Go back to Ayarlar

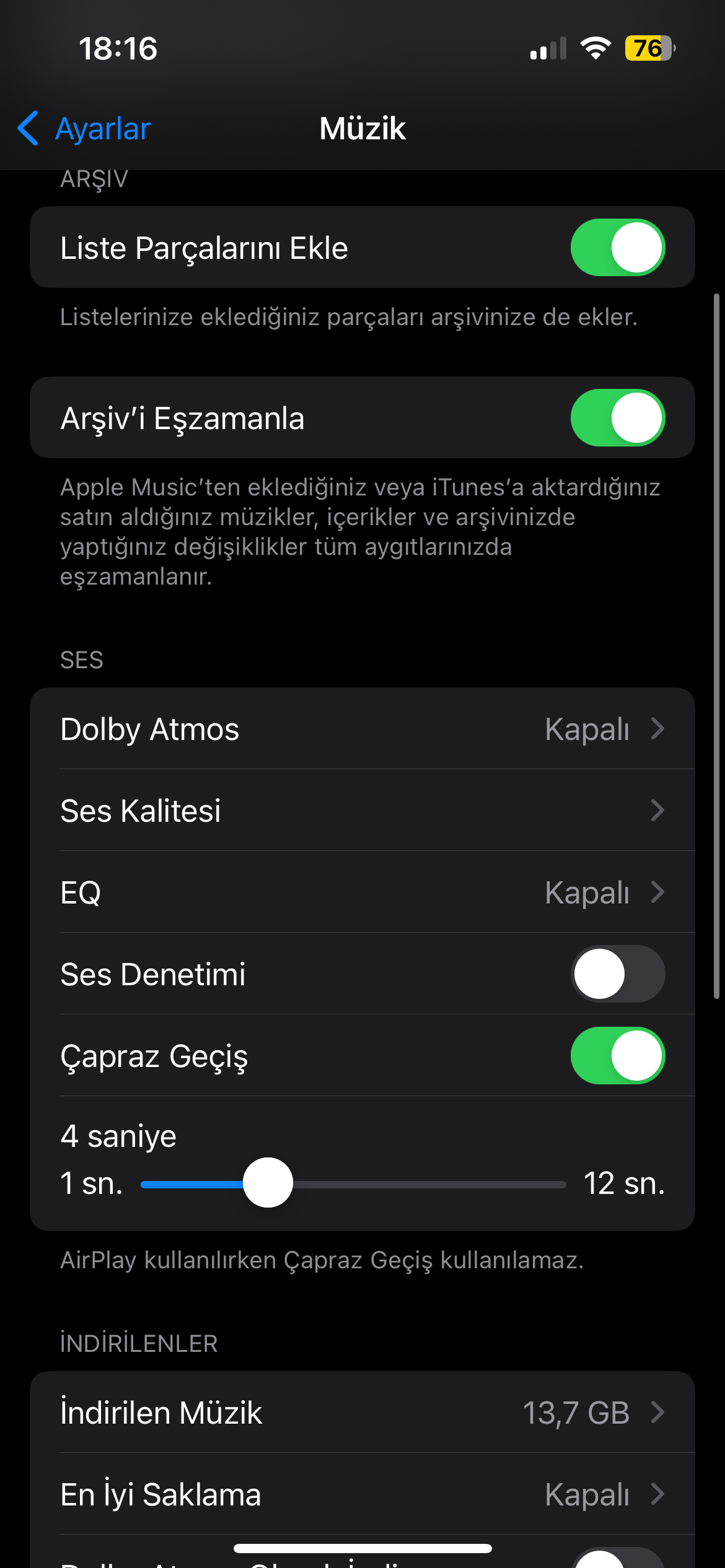point(84,129)
